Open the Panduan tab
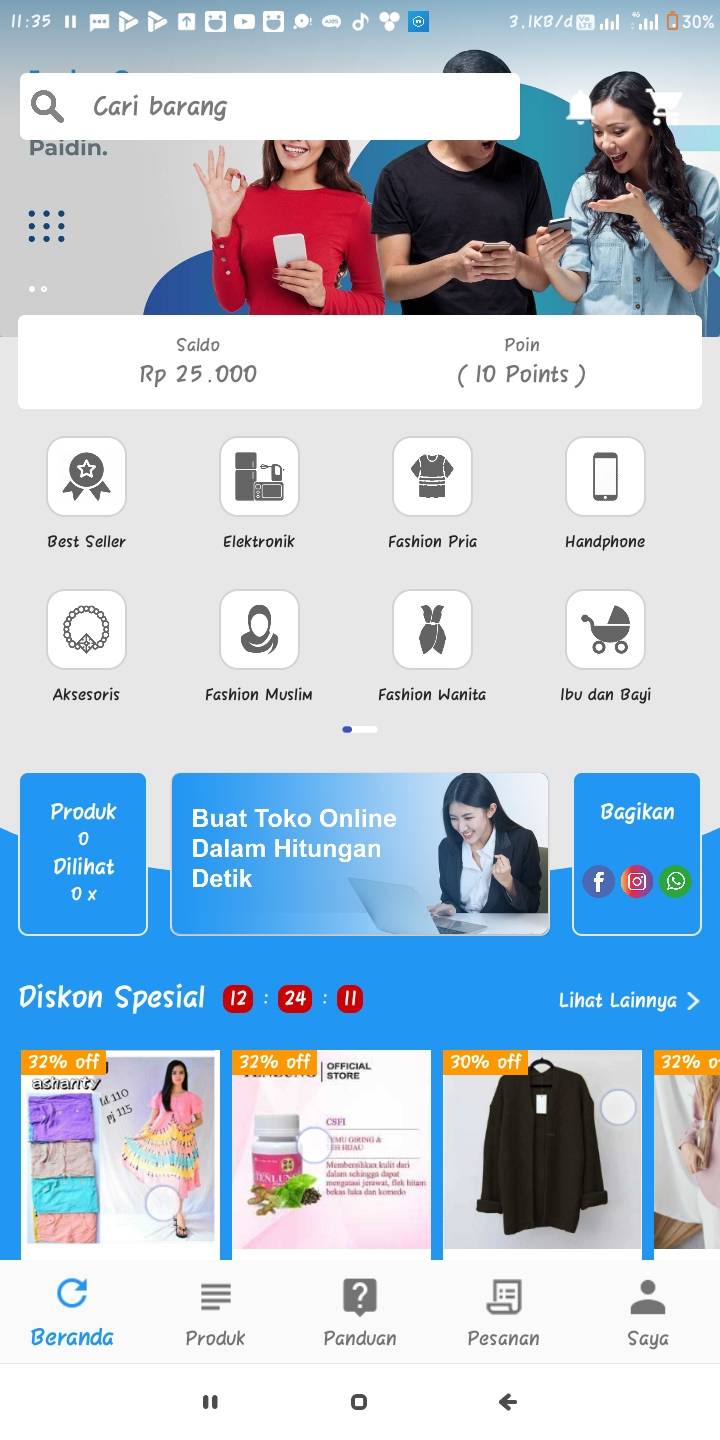 click(x=360, y=1314)
